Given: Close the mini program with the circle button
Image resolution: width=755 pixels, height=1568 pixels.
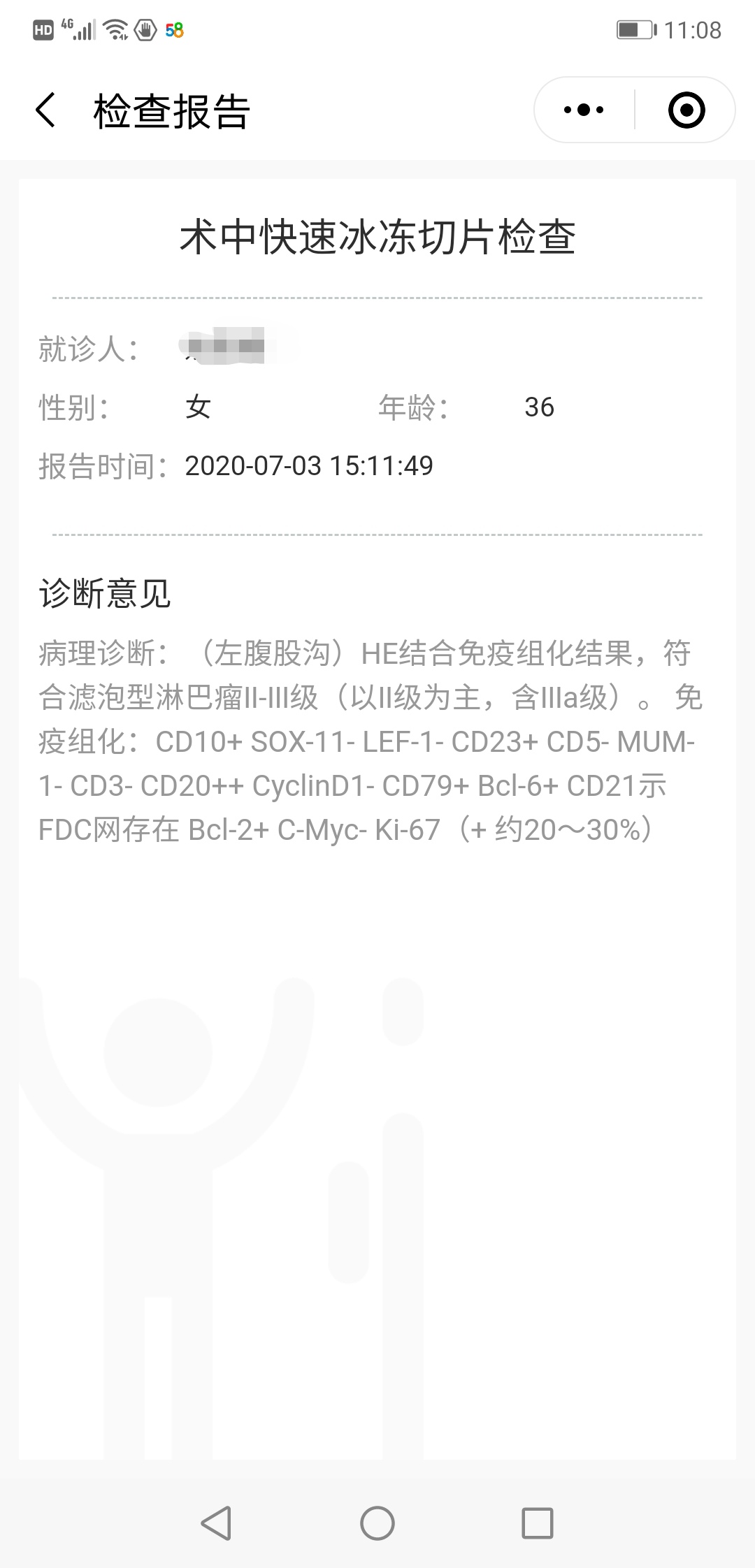Looking at the screenshot, I should 686,110.
